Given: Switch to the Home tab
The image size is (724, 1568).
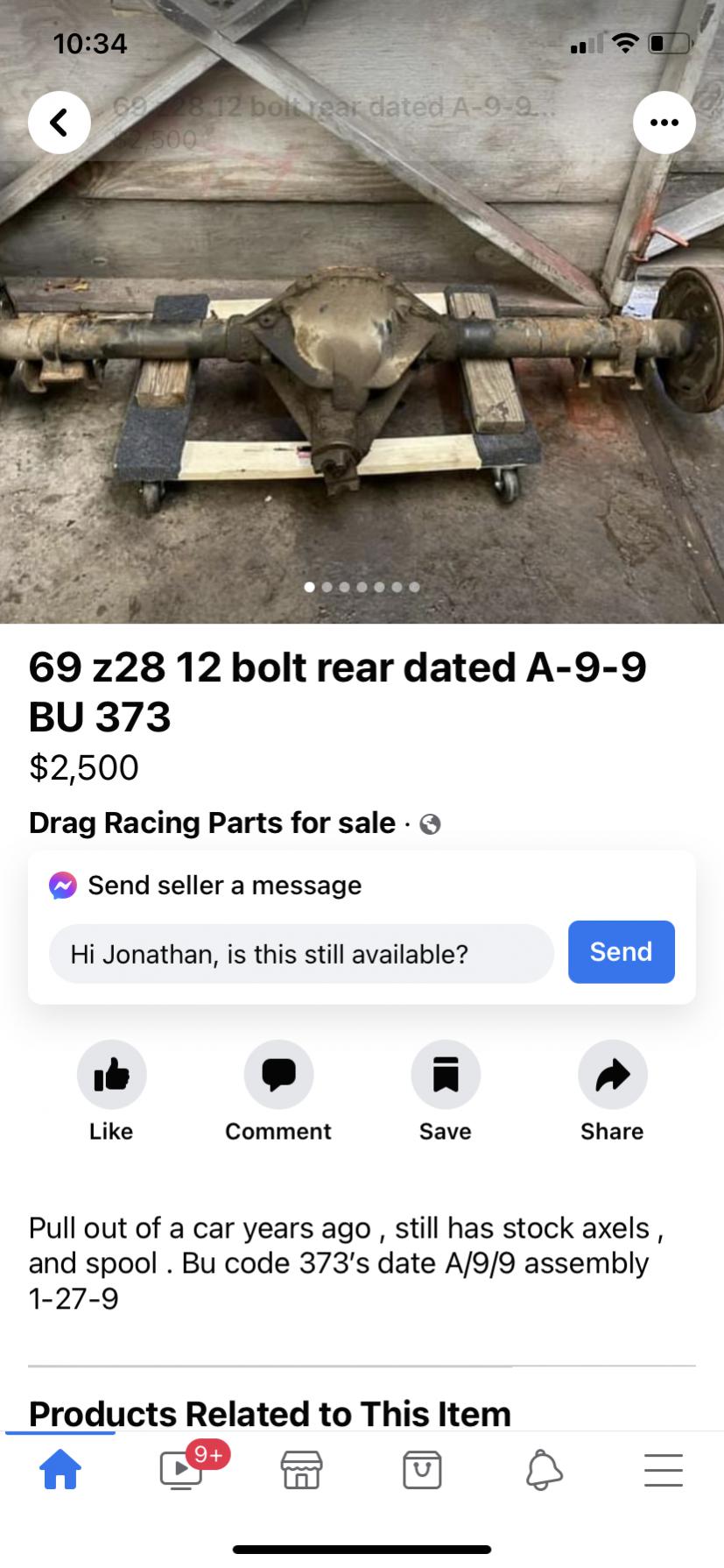Looking at the screenshot, I should [61, 1469].
